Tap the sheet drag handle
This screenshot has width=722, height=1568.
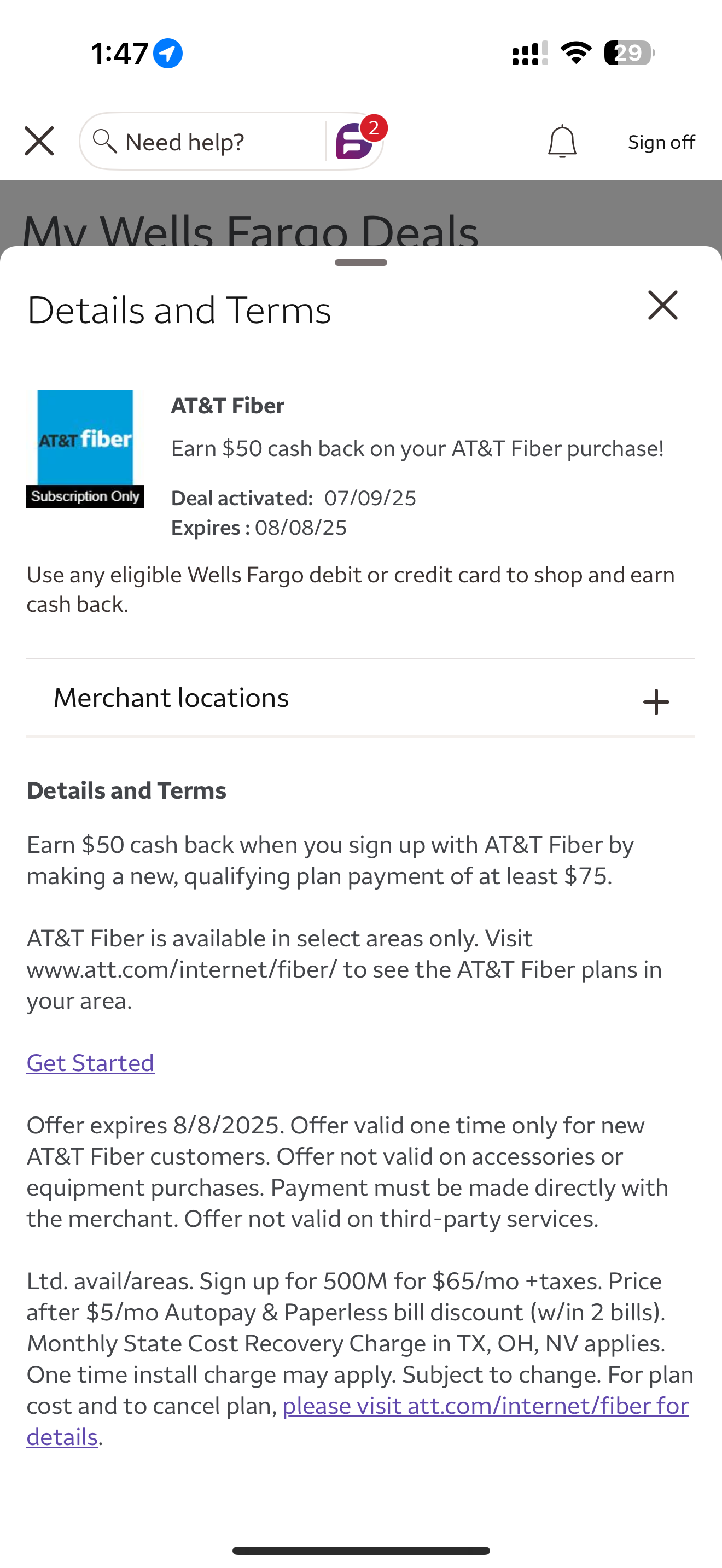[360, 262]
